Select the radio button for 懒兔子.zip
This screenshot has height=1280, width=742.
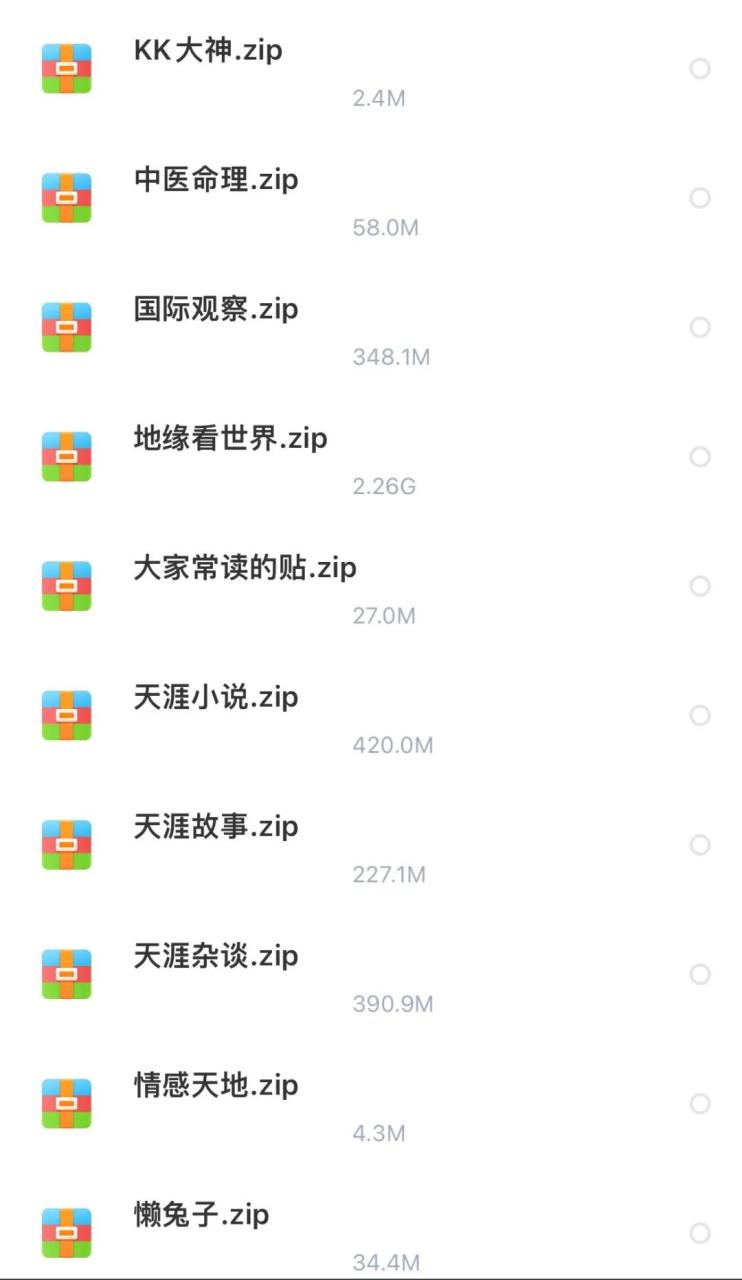pyautogui.click(x=700, y=1233)
